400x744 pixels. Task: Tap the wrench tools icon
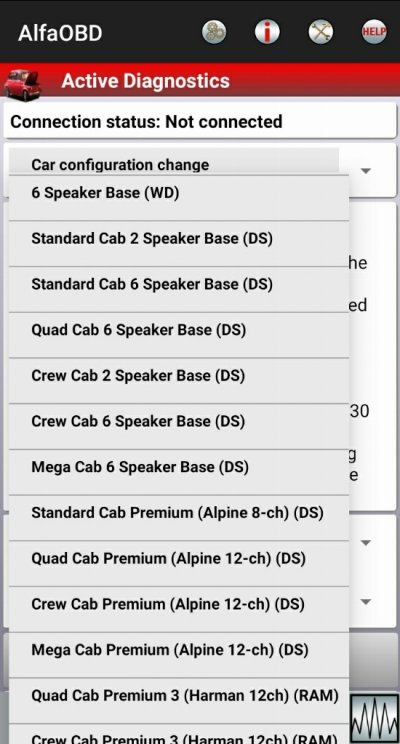(x=321, y=33)
